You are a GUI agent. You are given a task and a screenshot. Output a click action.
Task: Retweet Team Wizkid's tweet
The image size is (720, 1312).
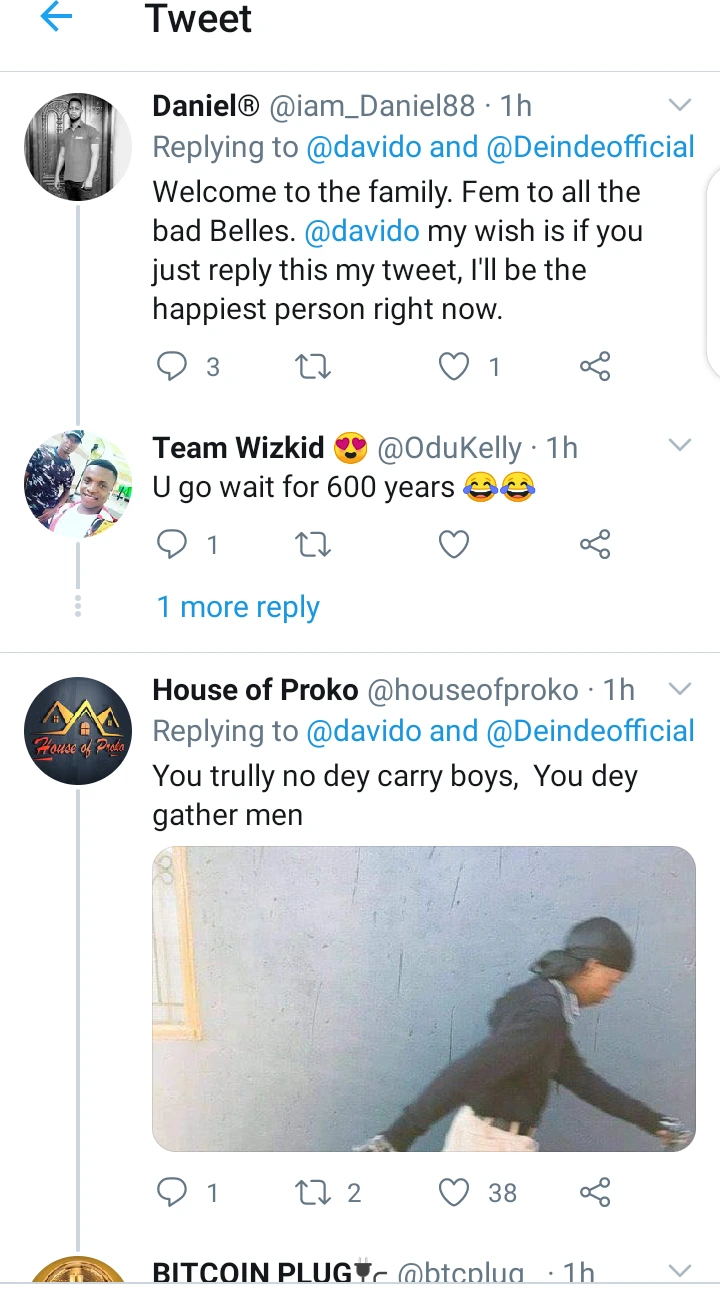click(315, 545)
